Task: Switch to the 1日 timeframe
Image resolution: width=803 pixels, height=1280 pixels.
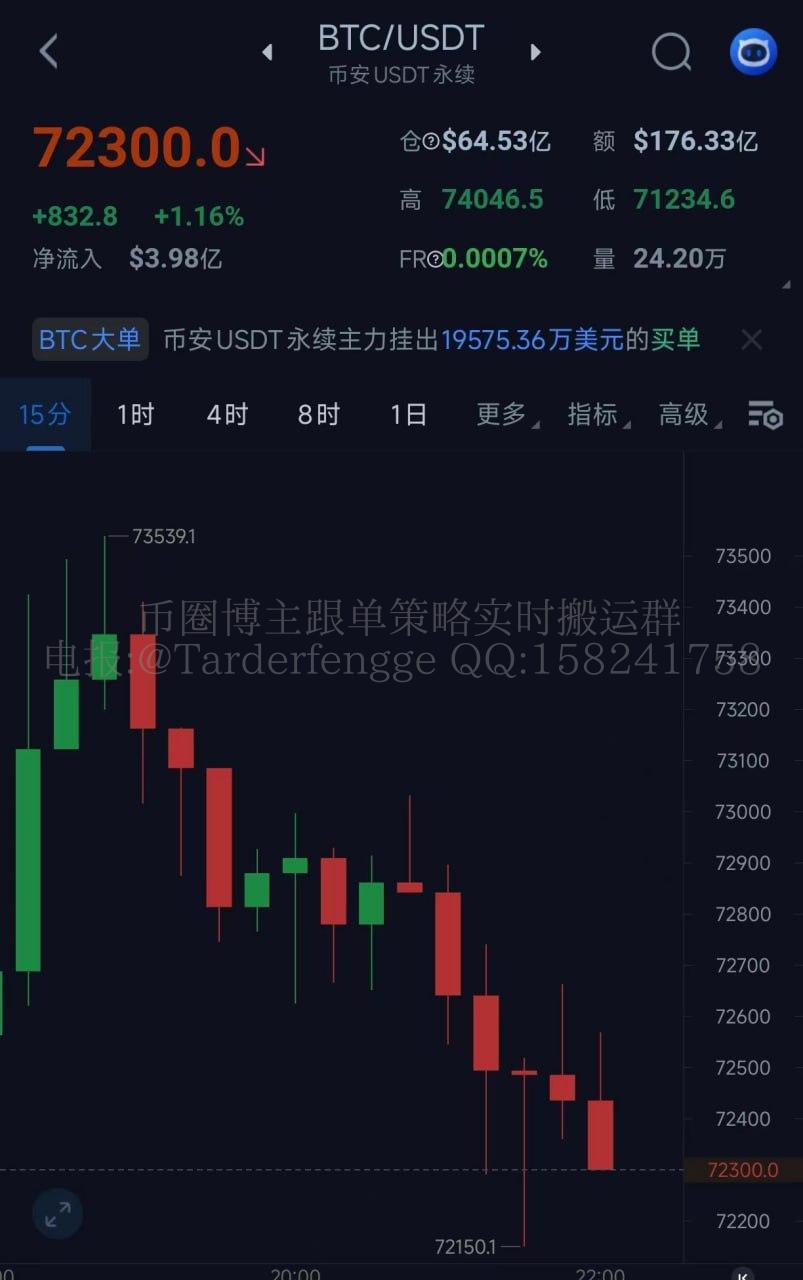Action: [408, 414]
